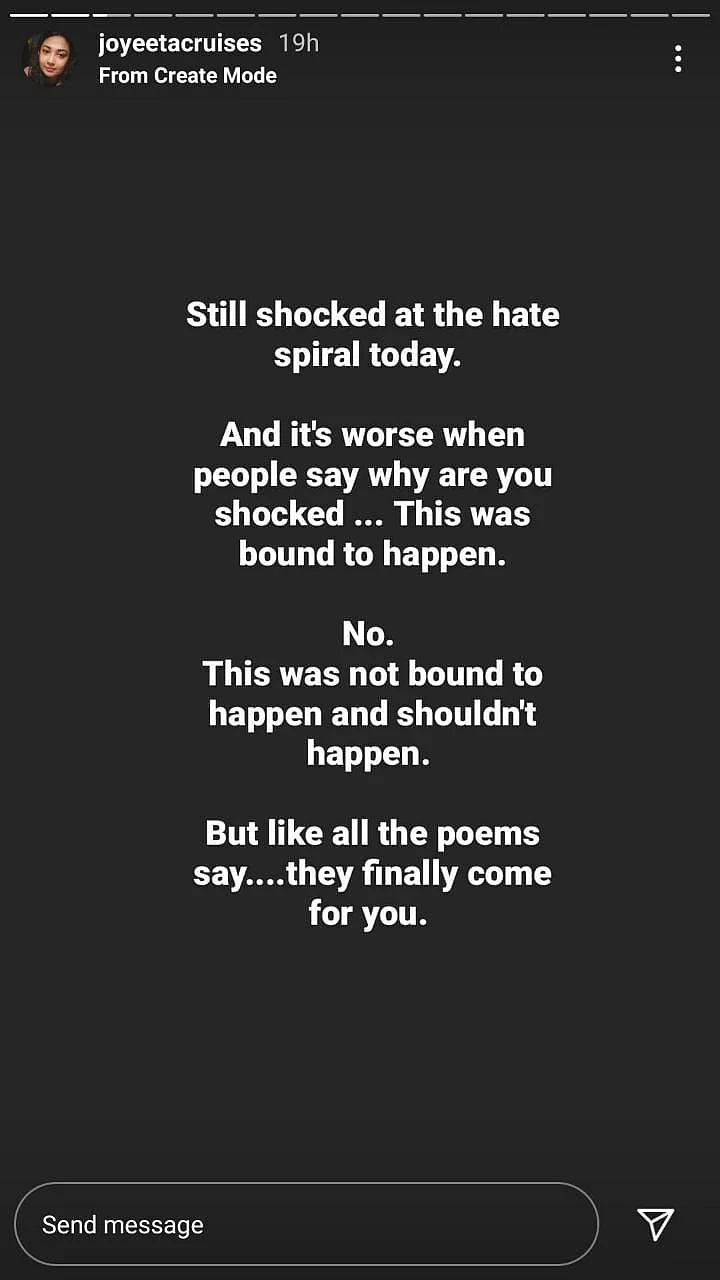Screen dimensions: 720x1280
Task: Open joyeetacruises profile picture
Action: (x=49, y=59)
